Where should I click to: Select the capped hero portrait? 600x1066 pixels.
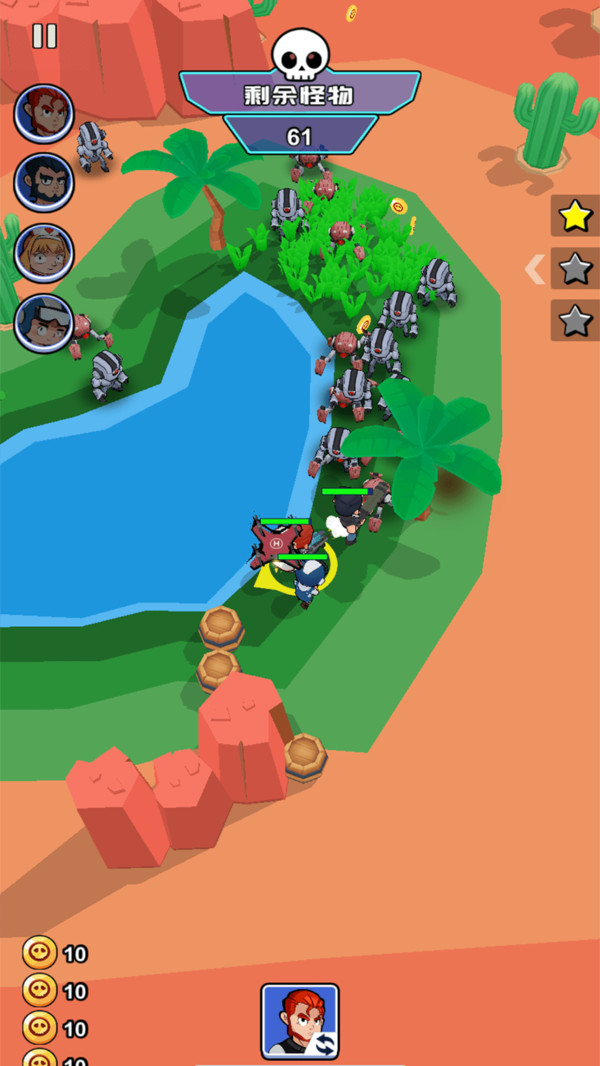coord(44,322)
